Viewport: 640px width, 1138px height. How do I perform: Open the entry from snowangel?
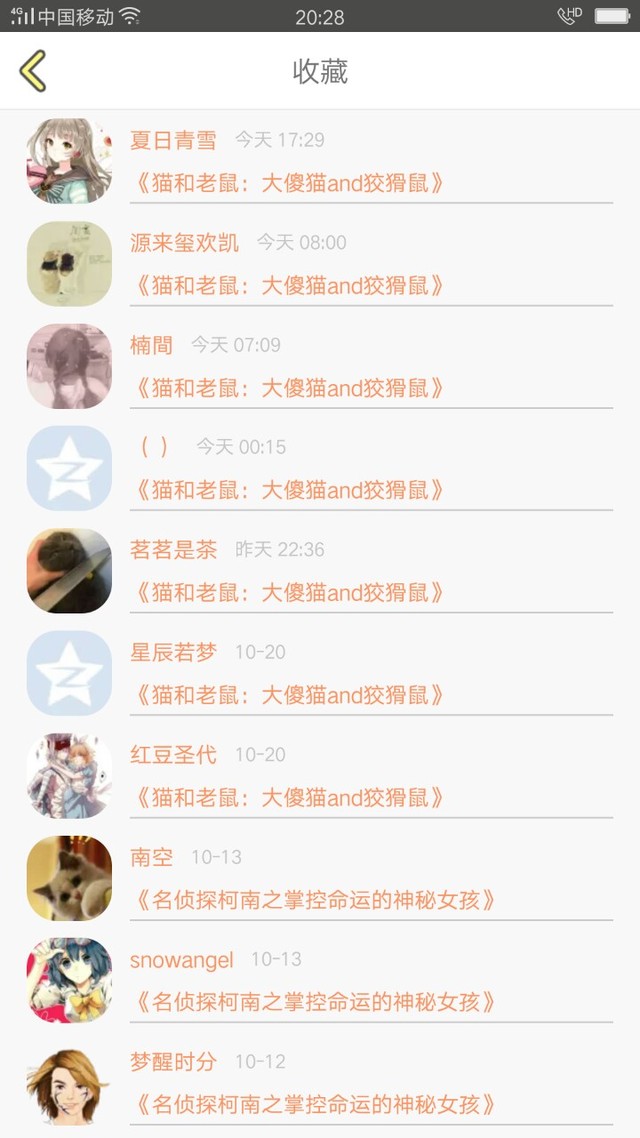[x=320, y=981]
